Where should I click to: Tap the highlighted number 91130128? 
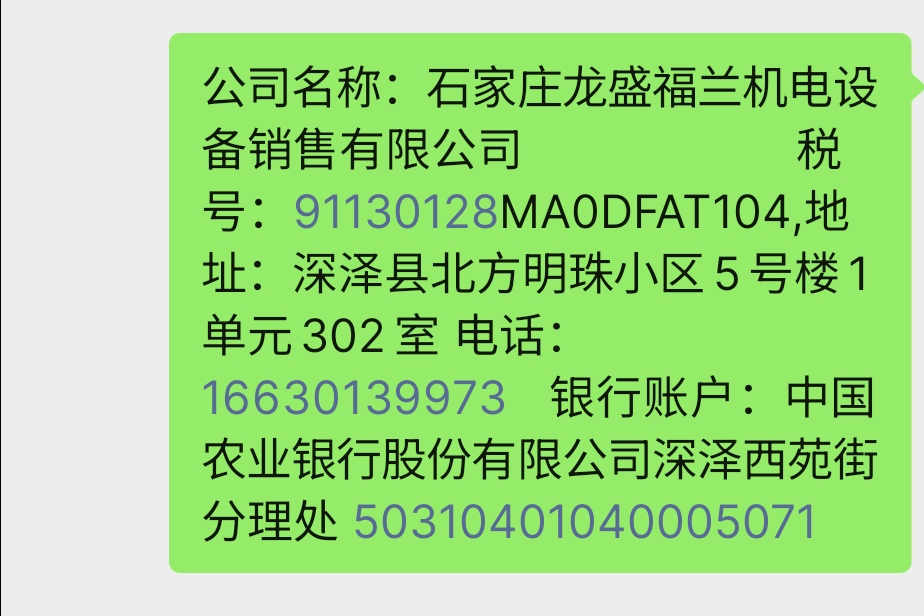[396, 212]
